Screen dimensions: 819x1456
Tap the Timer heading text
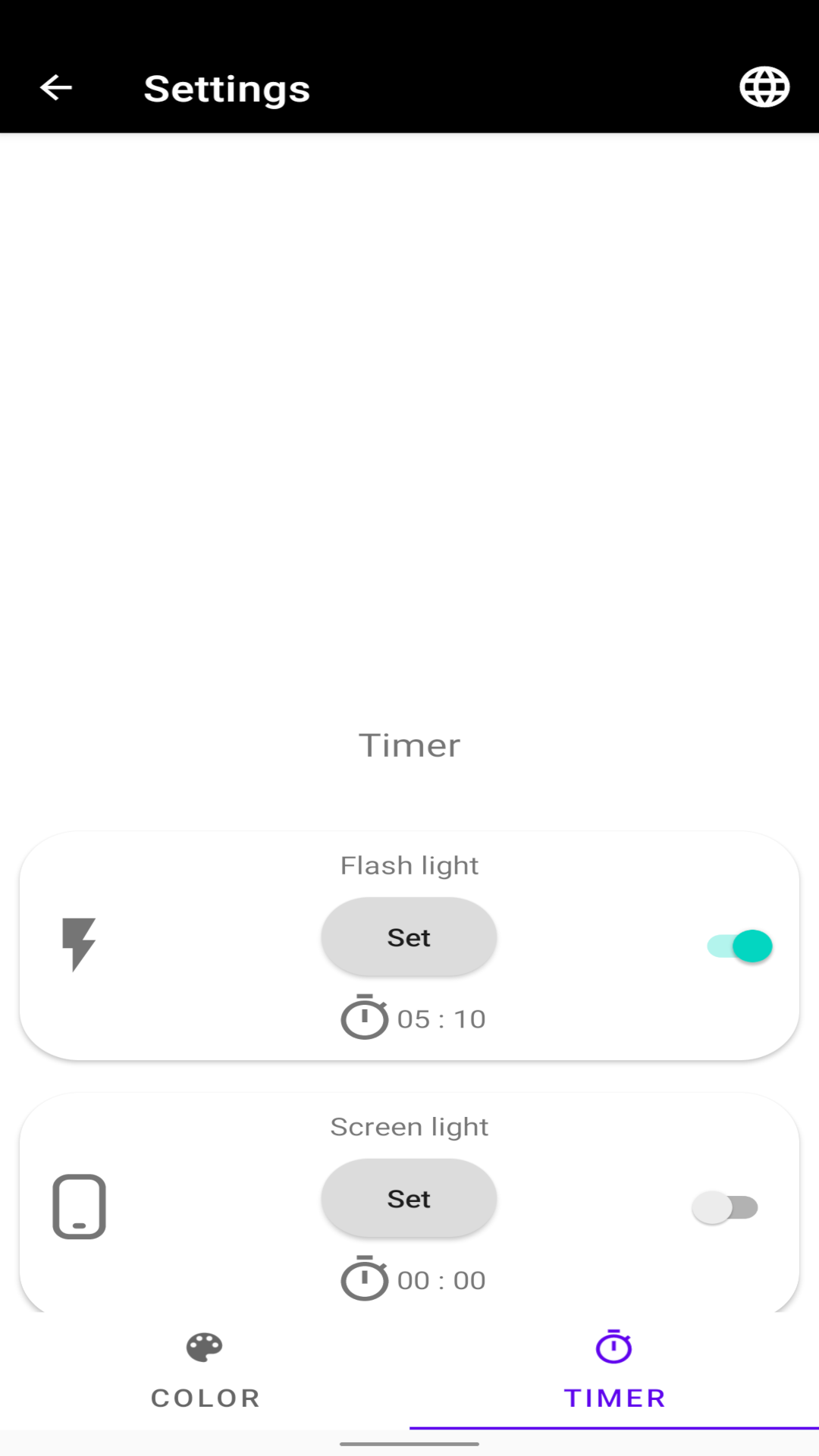[409, 744]
